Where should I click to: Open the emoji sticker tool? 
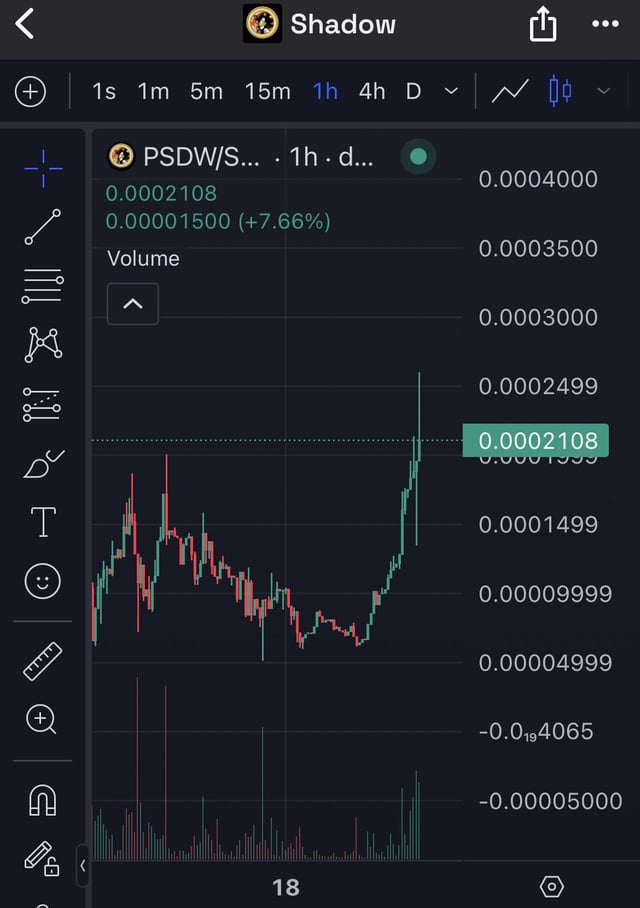click(x=43, y=580)
